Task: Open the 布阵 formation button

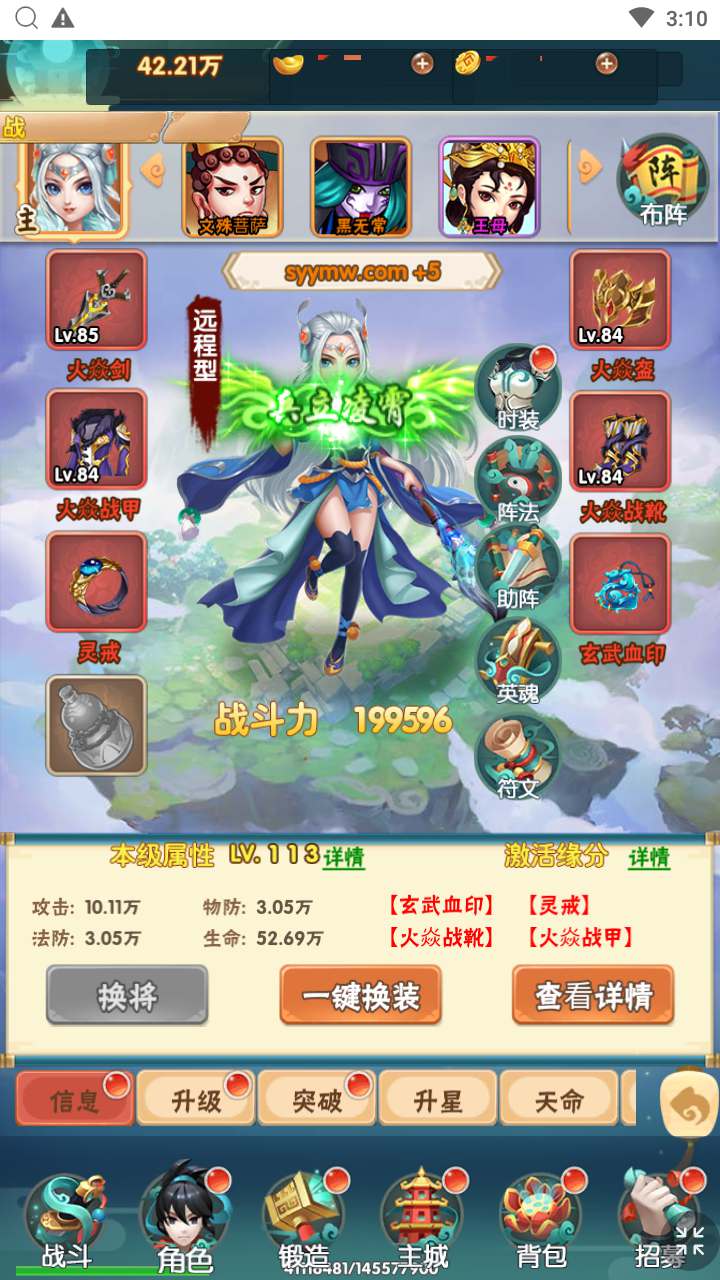Action: click(662, 182)
